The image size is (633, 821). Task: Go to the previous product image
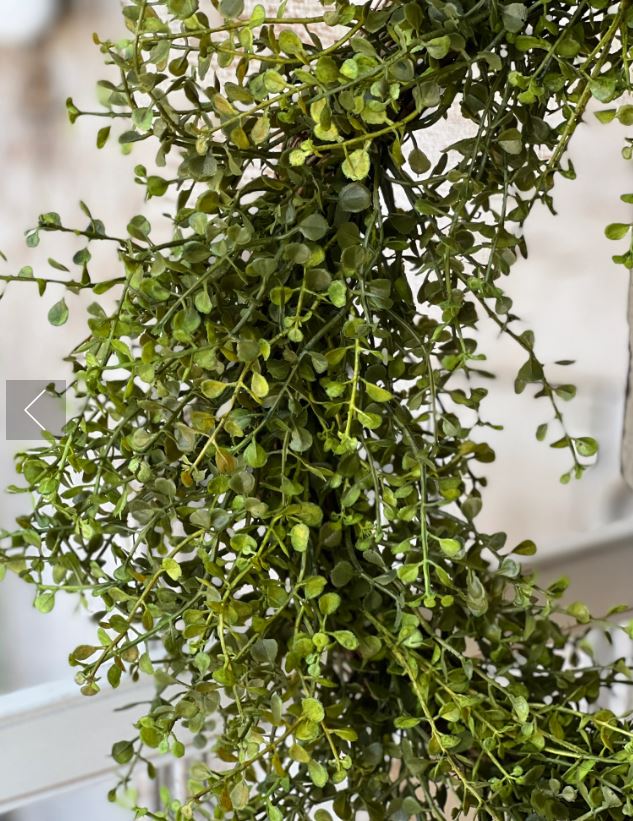[36, 410]
